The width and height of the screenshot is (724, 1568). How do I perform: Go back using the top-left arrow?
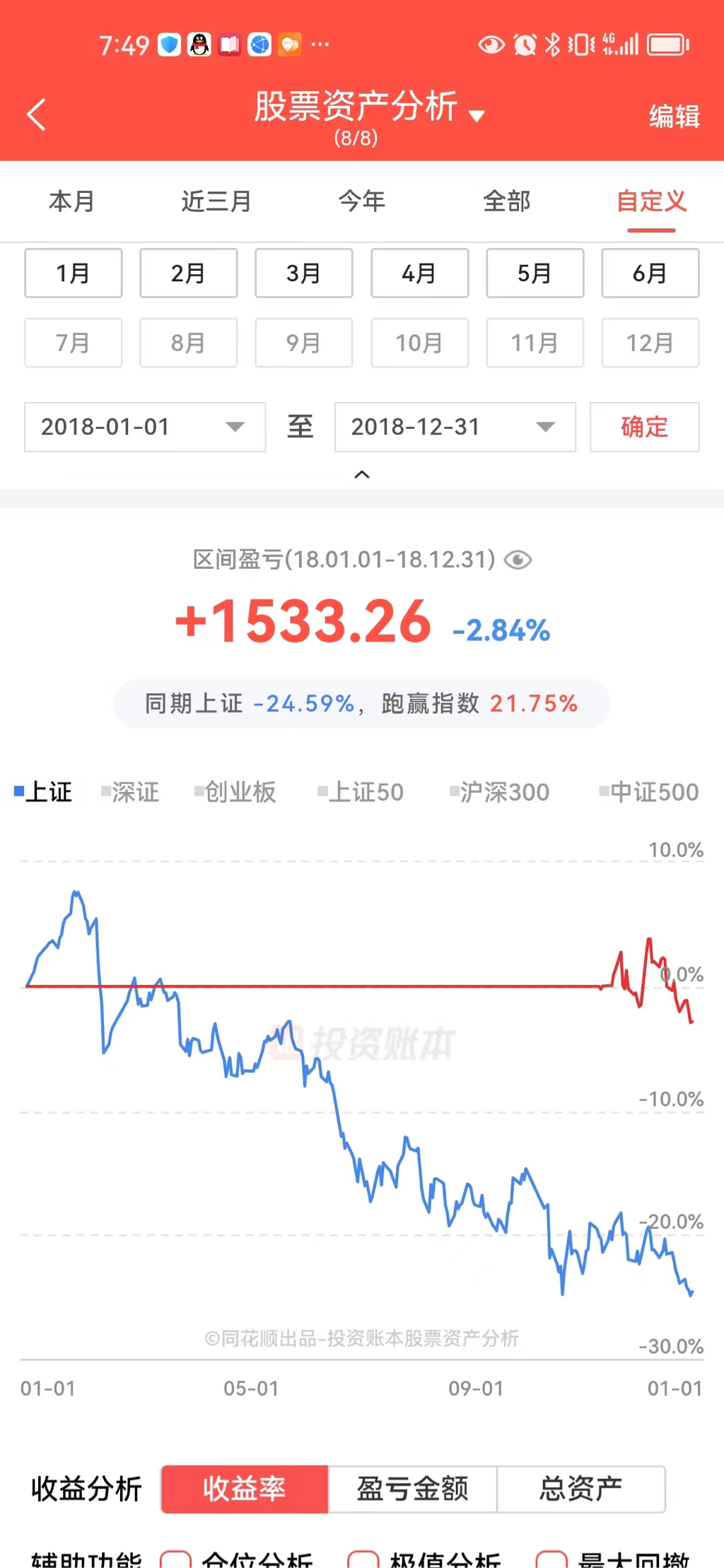tap(37, 114)
